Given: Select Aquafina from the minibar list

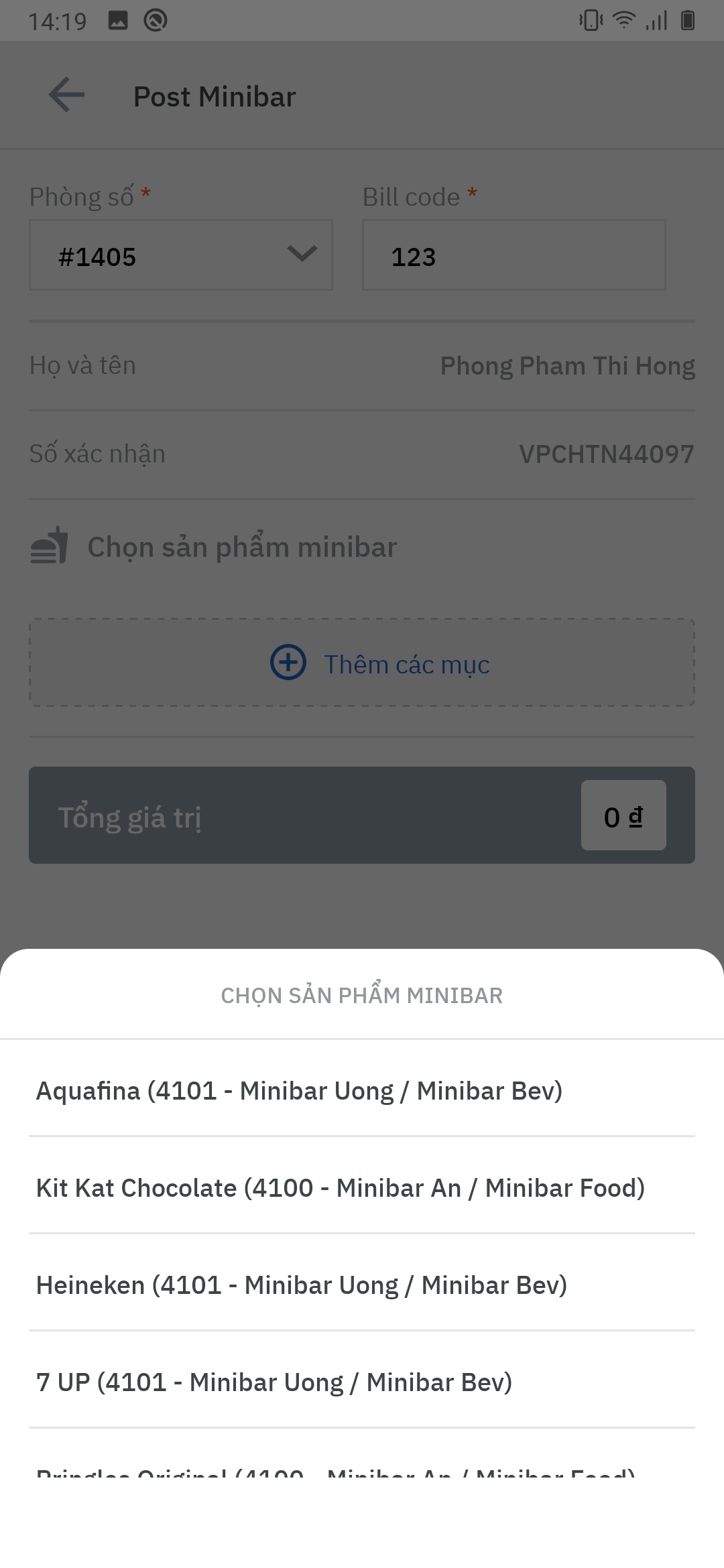Looking at the screenshot, I should [x=299, y=1091].
